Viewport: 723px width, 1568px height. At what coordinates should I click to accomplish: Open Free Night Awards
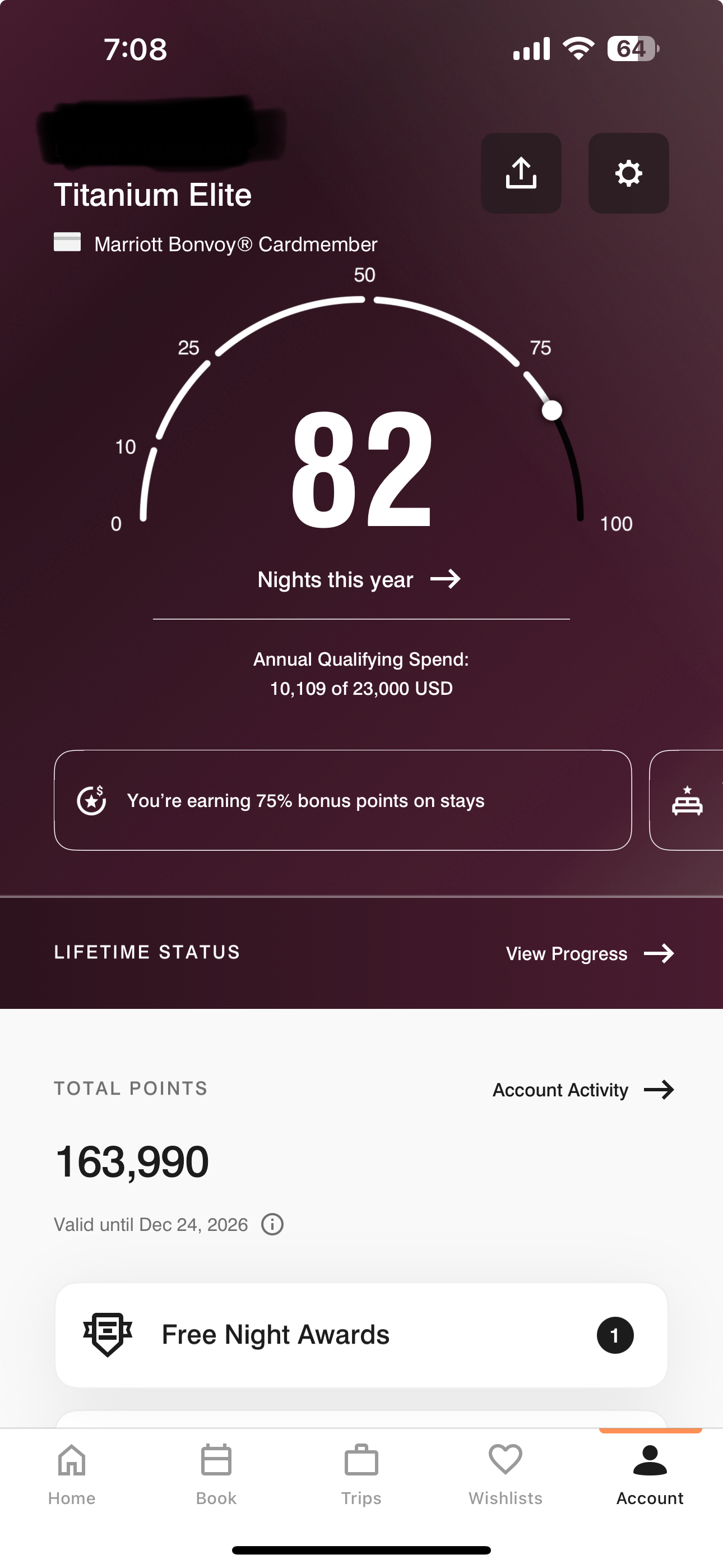click(x=361, y=1335)
